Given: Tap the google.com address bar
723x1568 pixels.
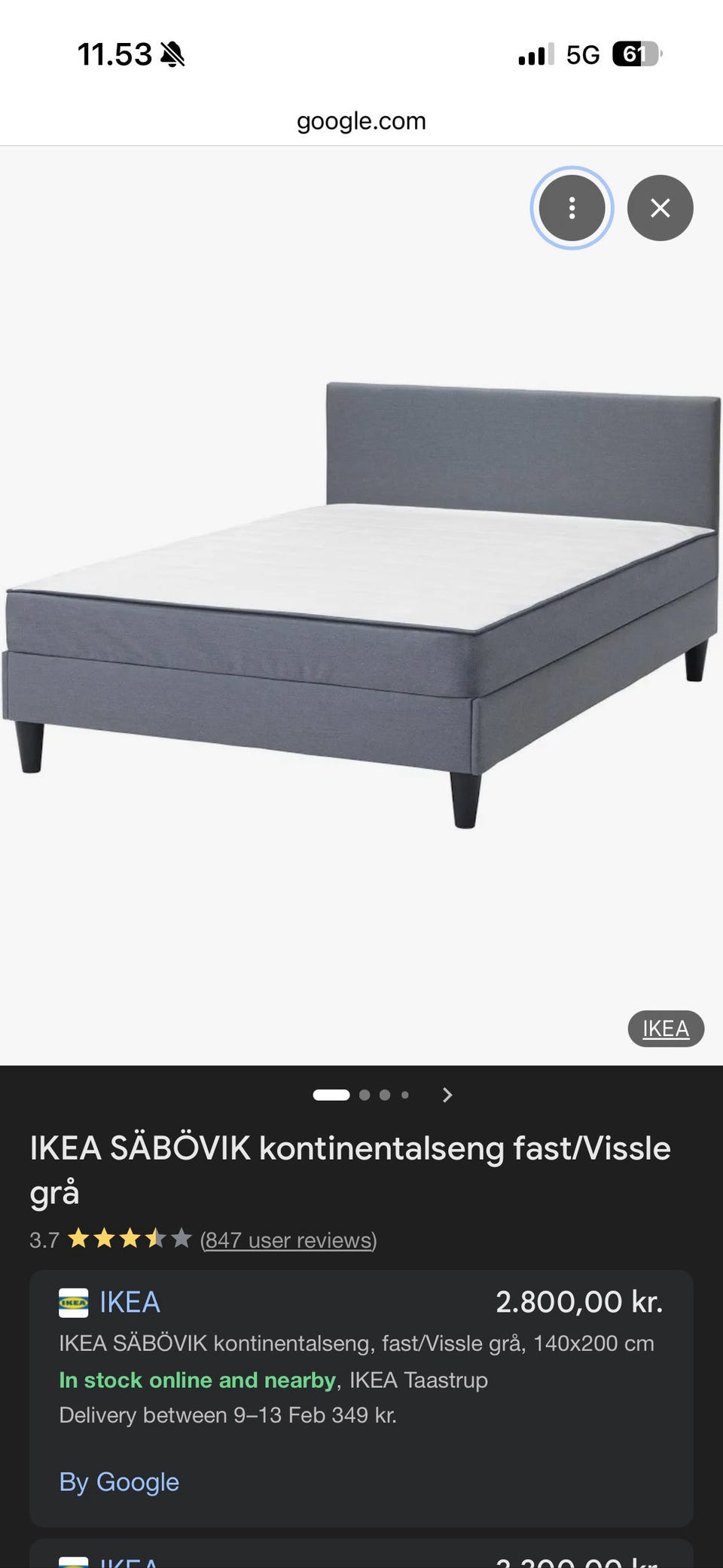Looking at the screenshot, I should (x=361, y=121).
